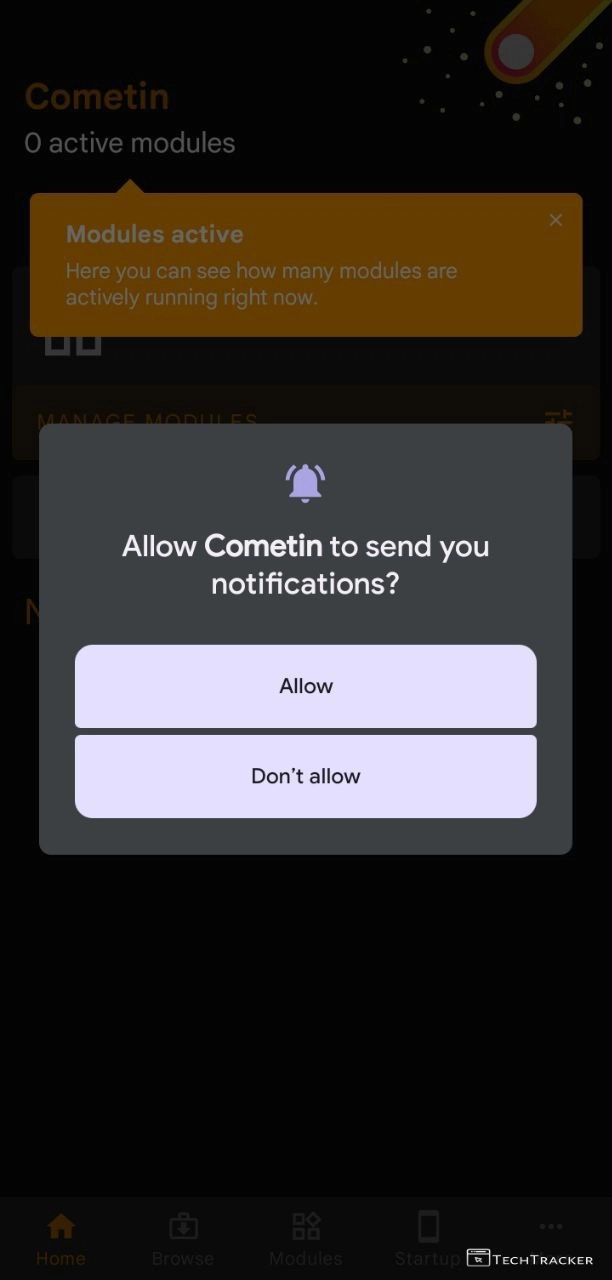
Task: Choose Don't allow for notifications
Action: pyautogui.click(x=305, y=776)
